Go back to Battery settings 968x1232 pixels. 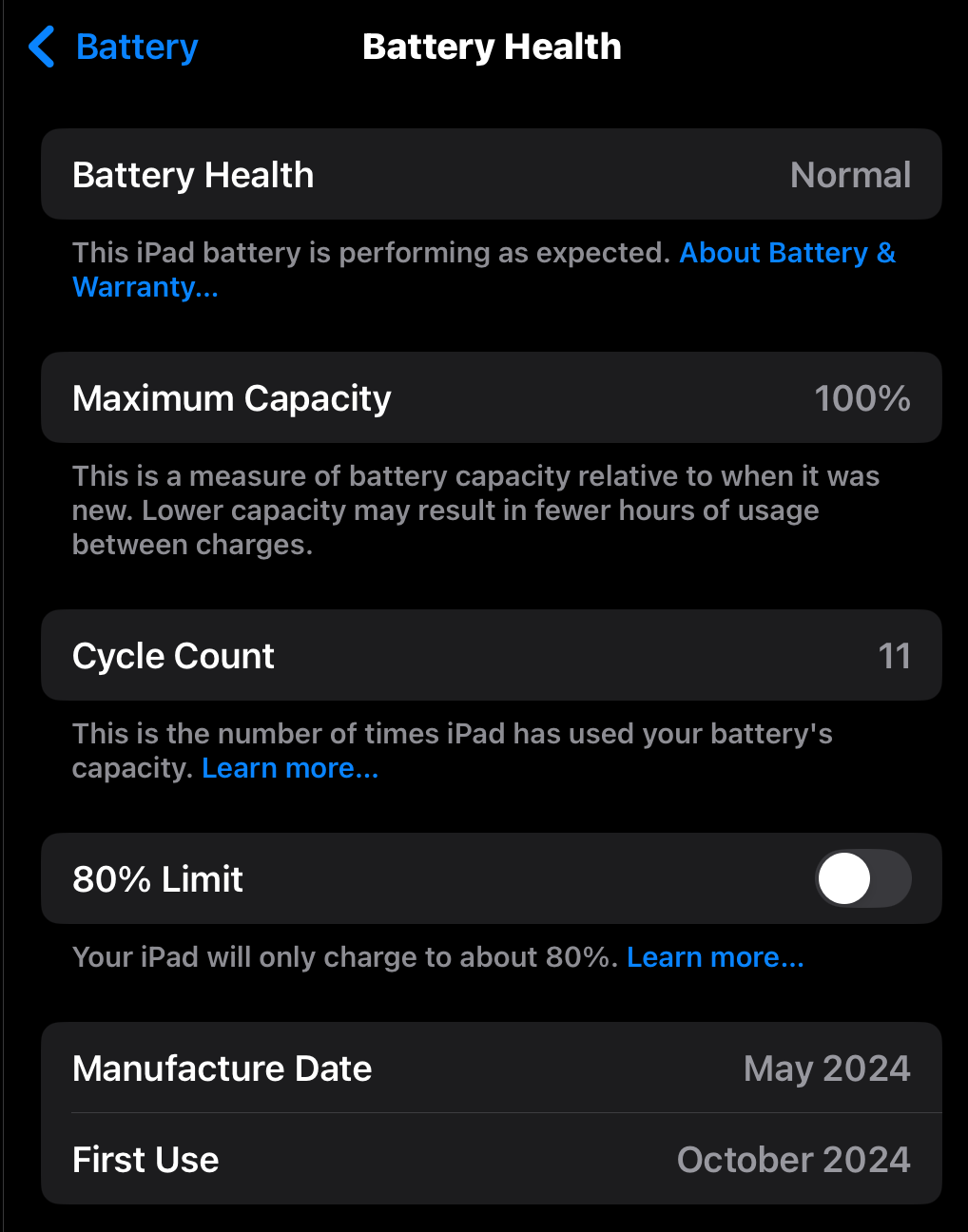114,47
